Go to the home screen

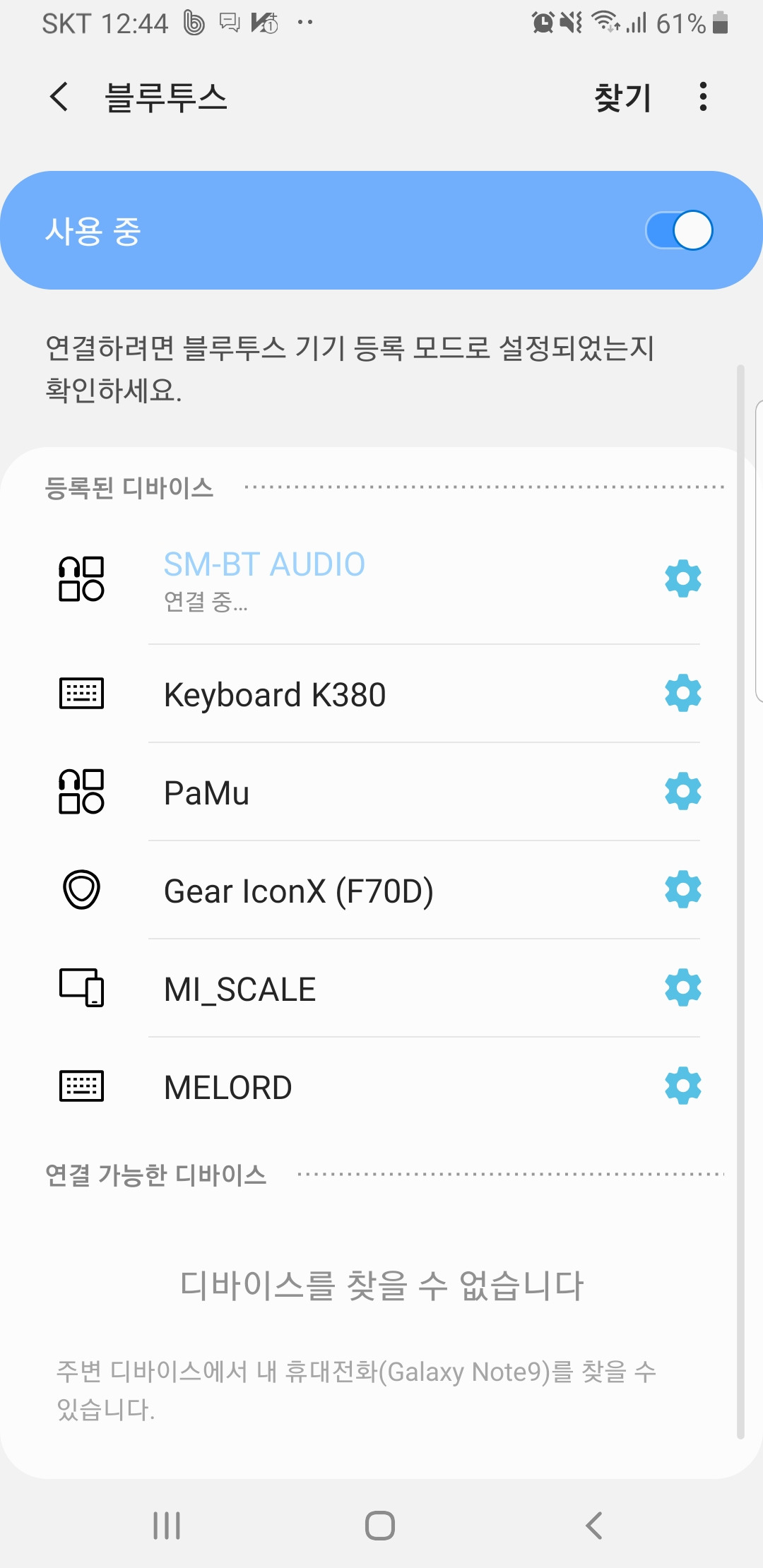(x=380, y=1526)
